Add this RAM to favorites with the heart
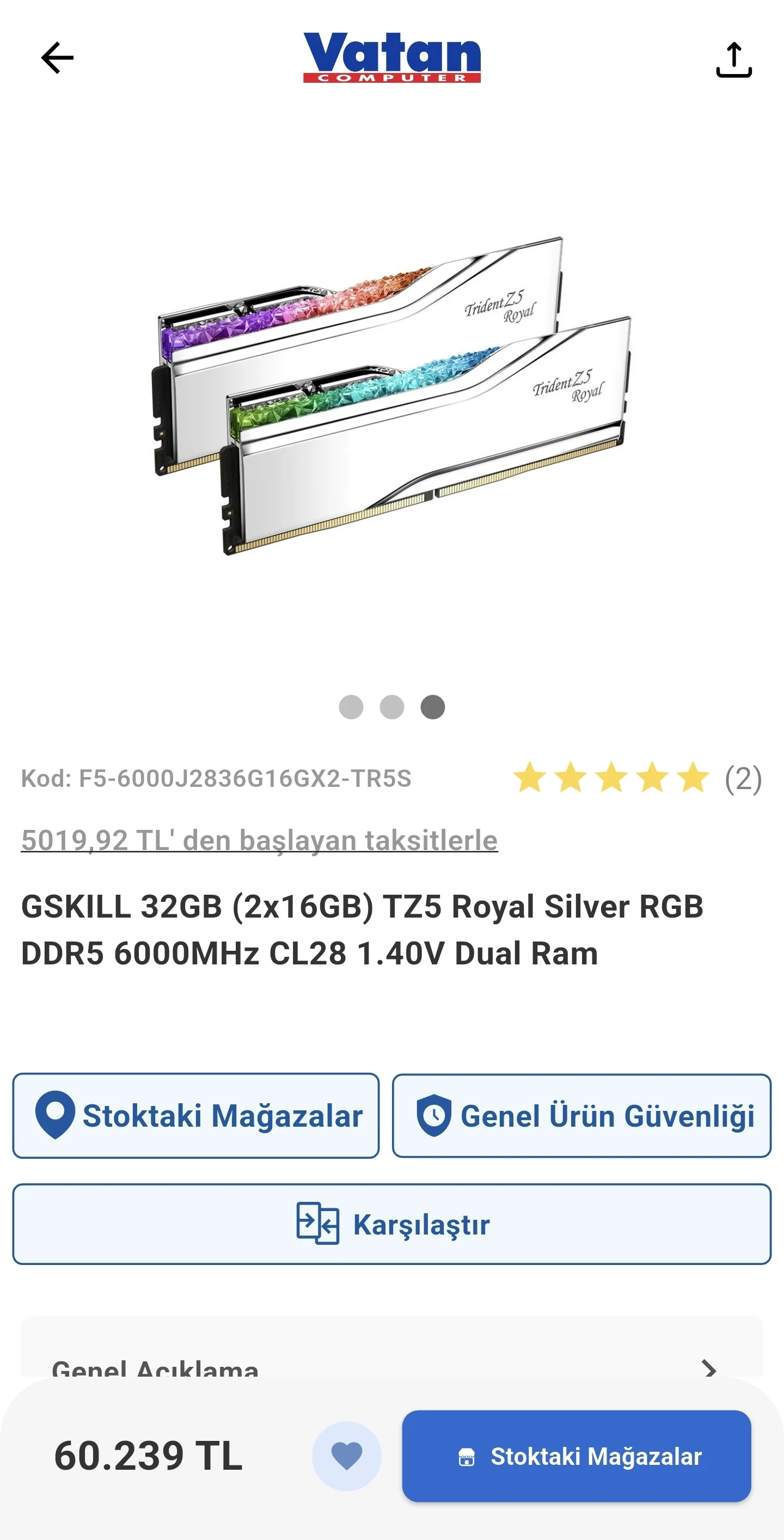This screenshot has width=784, height=1540. point(347,1456)
